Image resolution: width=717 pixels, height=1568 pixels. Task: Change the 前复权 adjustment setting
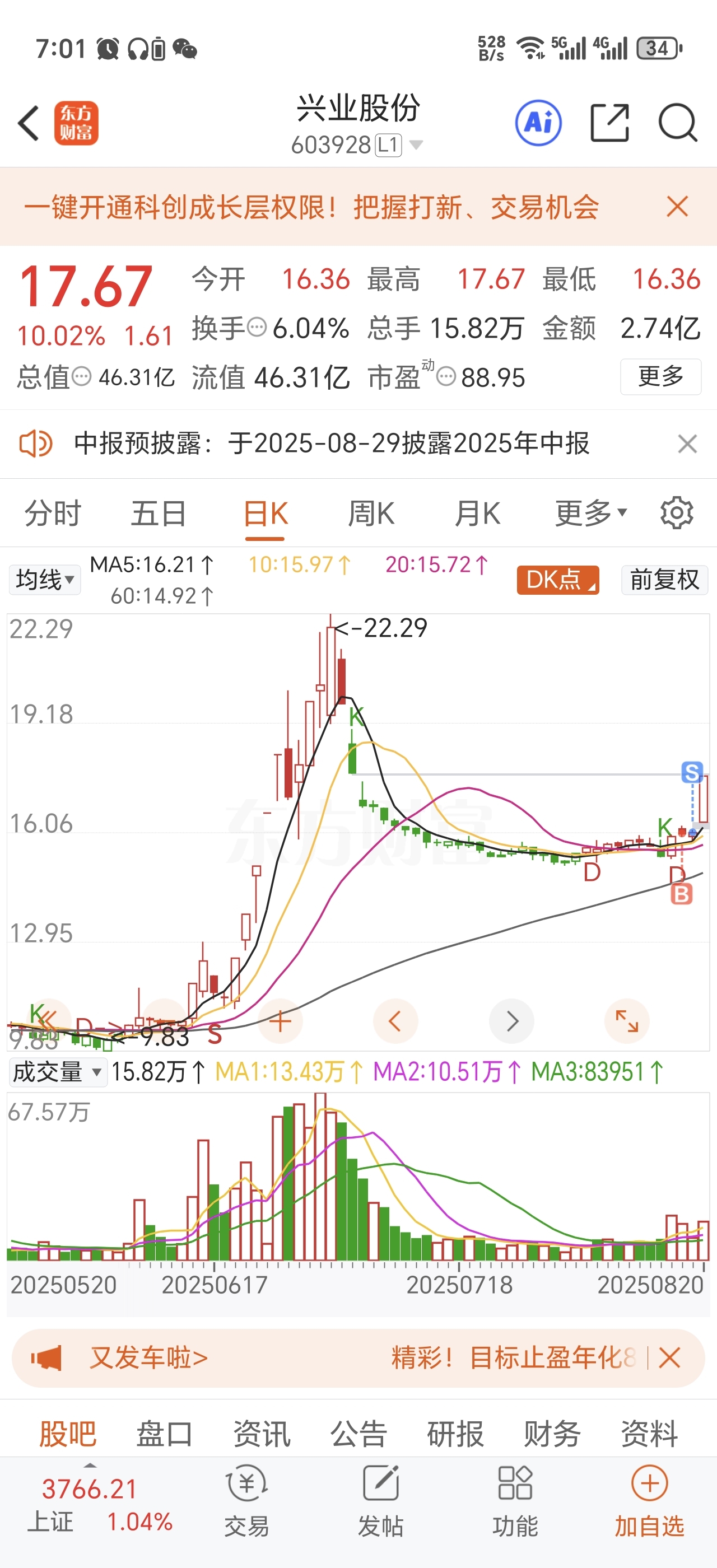tap(664, 580)
